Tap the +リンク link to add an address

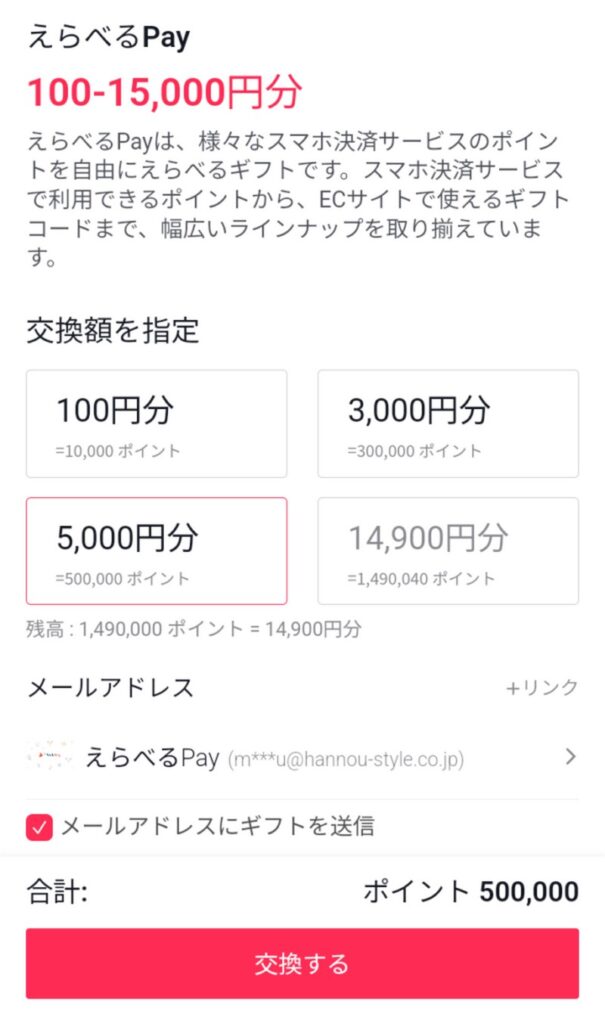click(x=542, y=688)
